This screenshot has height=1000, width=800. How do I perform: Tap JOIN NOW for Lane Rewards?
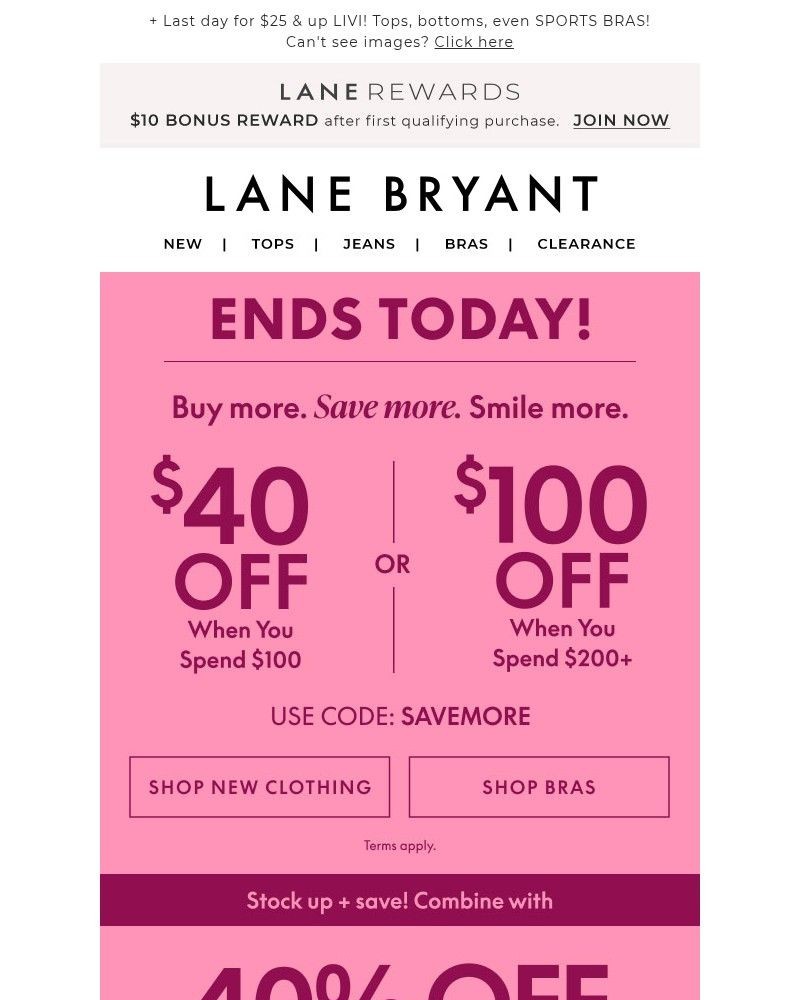[x=621, y=120]
